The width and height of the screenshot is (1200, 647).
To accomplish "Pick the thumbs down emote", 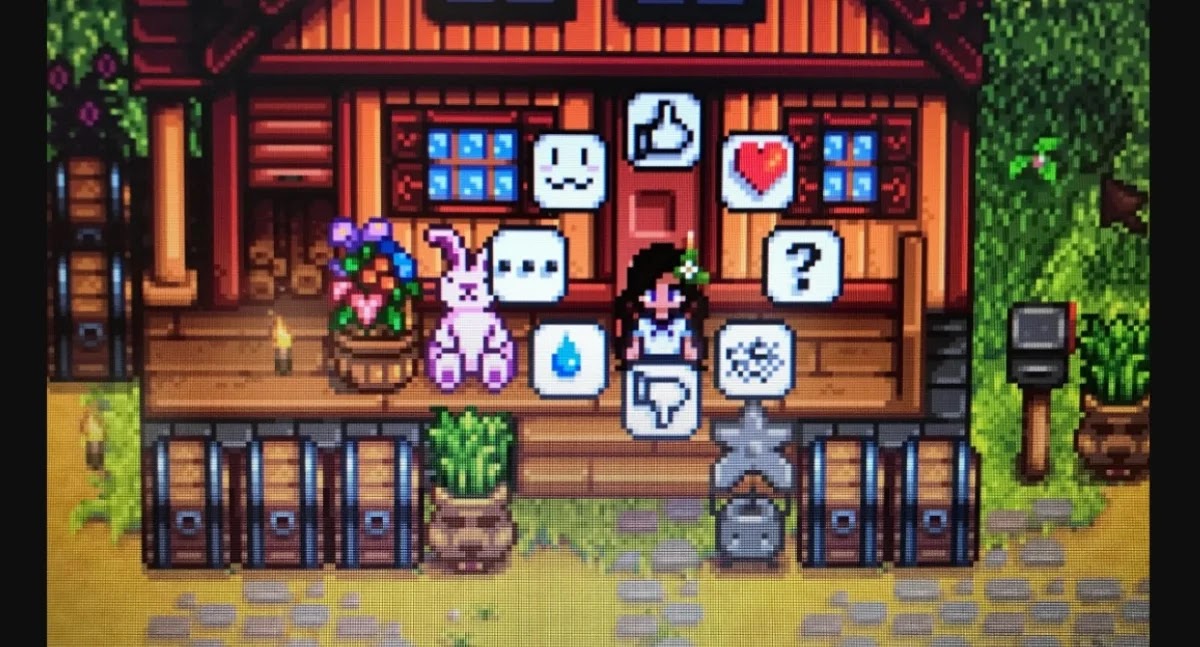I will coord(661,400).
